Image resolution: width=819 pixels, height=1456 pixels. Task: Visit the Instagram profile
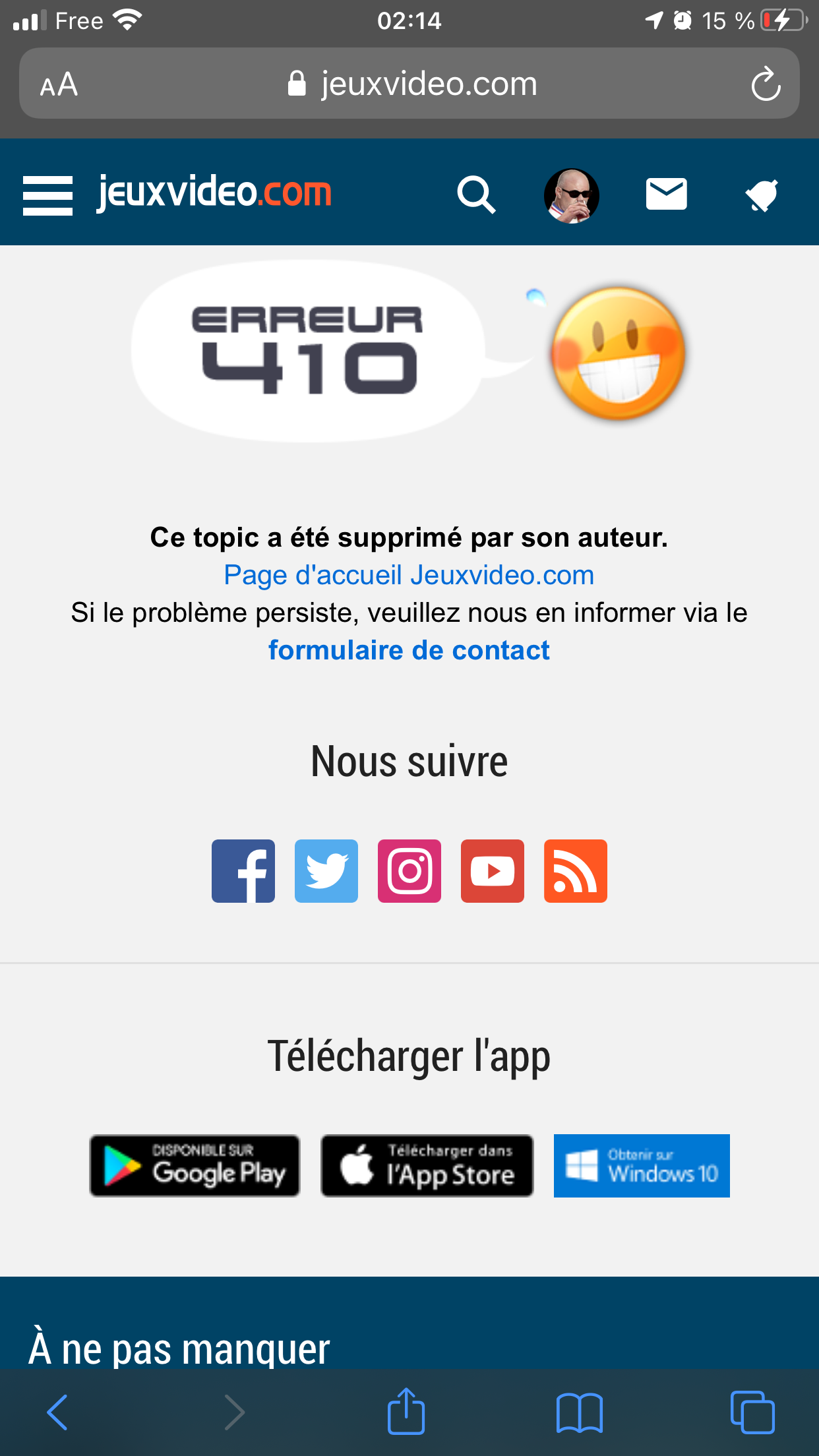click(409, 871)
